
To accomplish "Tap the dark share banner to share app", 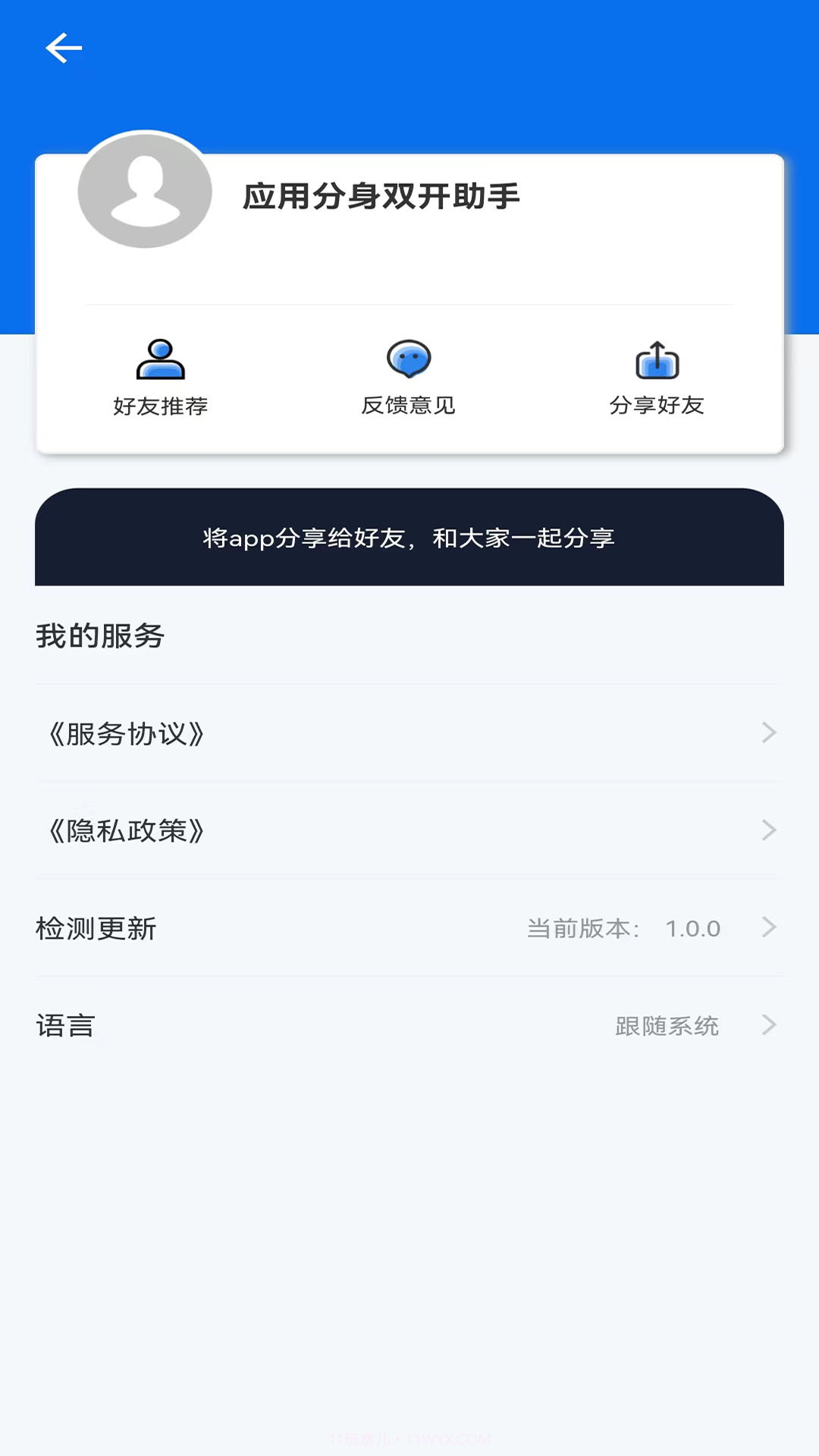I will pyautogui.click(x=409, y=538).
